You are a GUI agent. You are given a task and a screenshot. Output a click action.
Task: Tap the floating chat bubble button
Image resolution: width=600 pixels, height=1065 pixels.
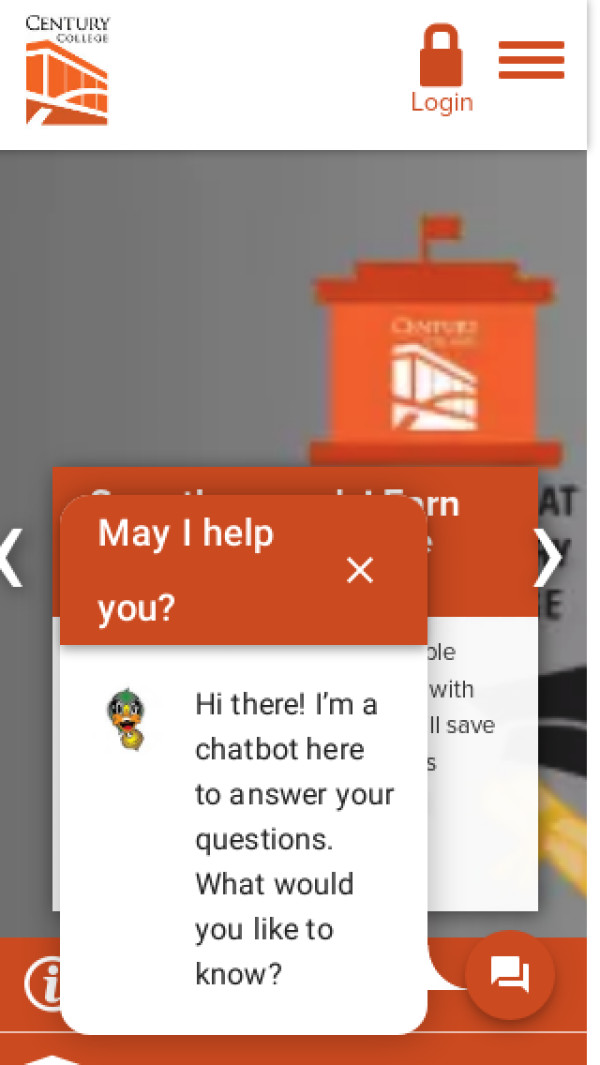510,975
